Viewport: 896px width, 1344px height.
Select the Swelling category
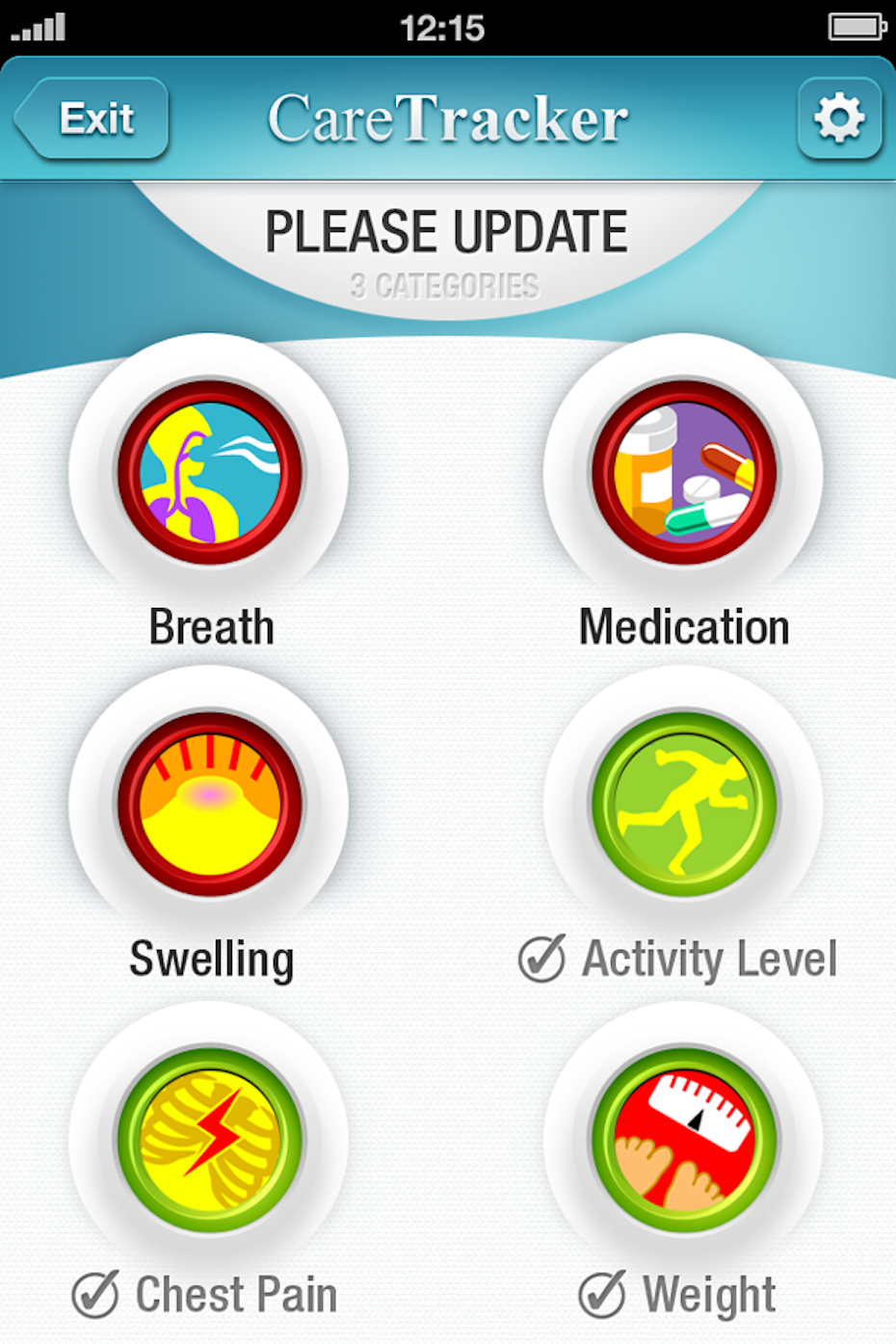click(210, 804)
